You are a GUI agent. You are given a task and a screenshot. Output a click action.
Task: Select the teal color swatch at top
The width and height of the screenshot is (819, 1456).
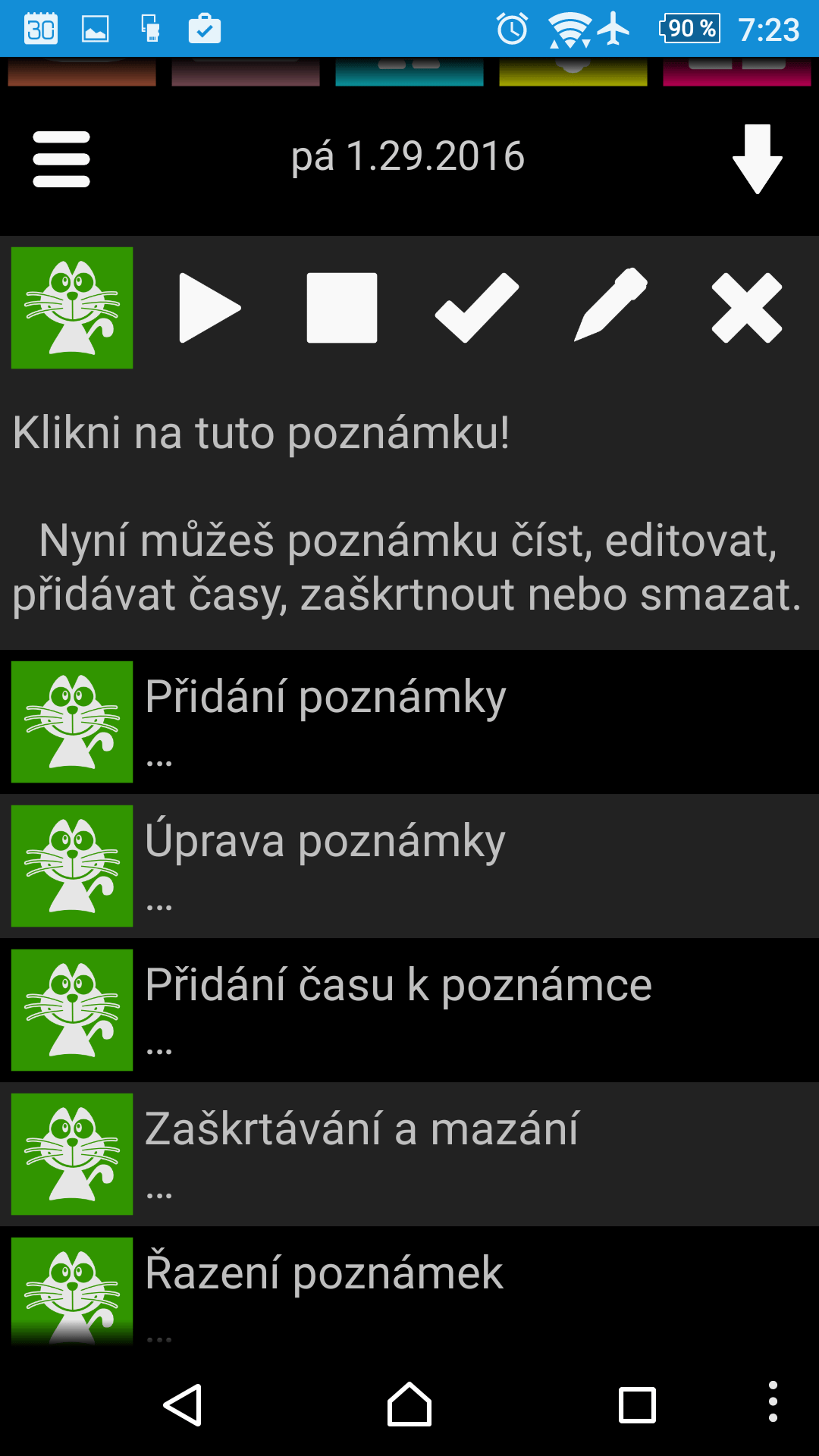409,72
